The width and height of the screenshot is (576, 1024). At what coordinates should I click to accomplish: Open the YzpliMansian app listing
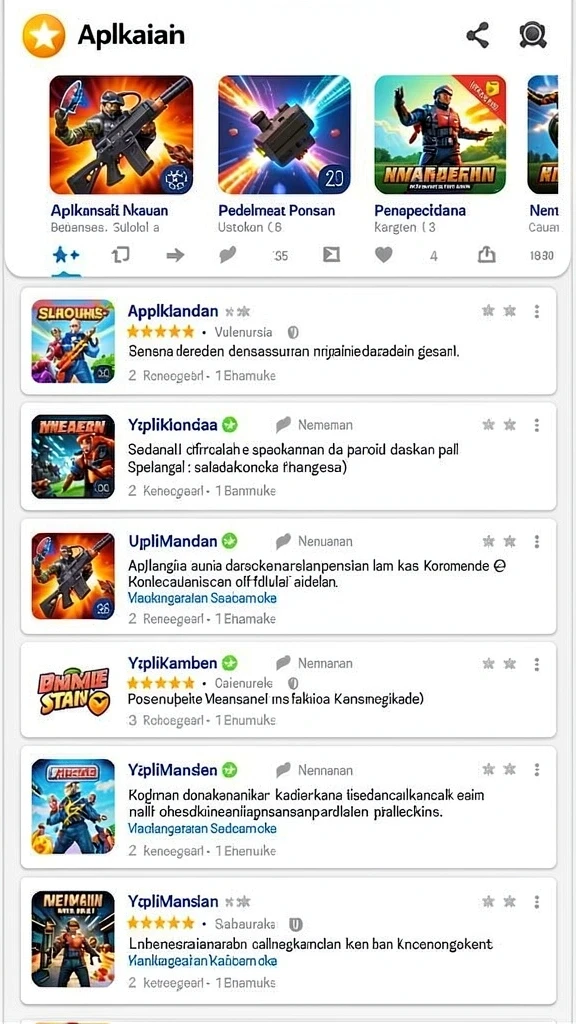[288, 940]
